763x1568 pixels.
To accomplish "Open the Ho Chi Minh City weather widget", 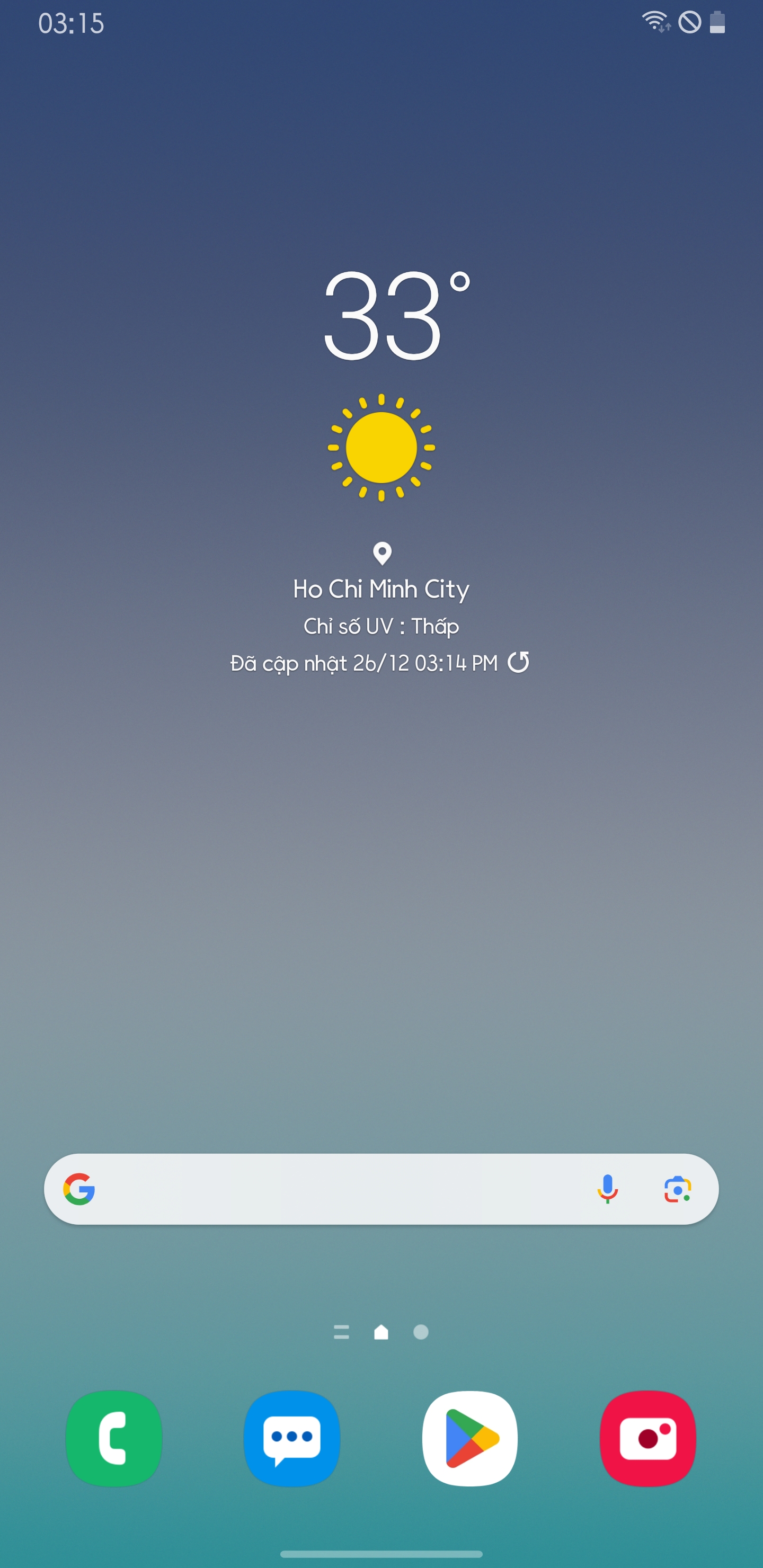I will [380, 589].
